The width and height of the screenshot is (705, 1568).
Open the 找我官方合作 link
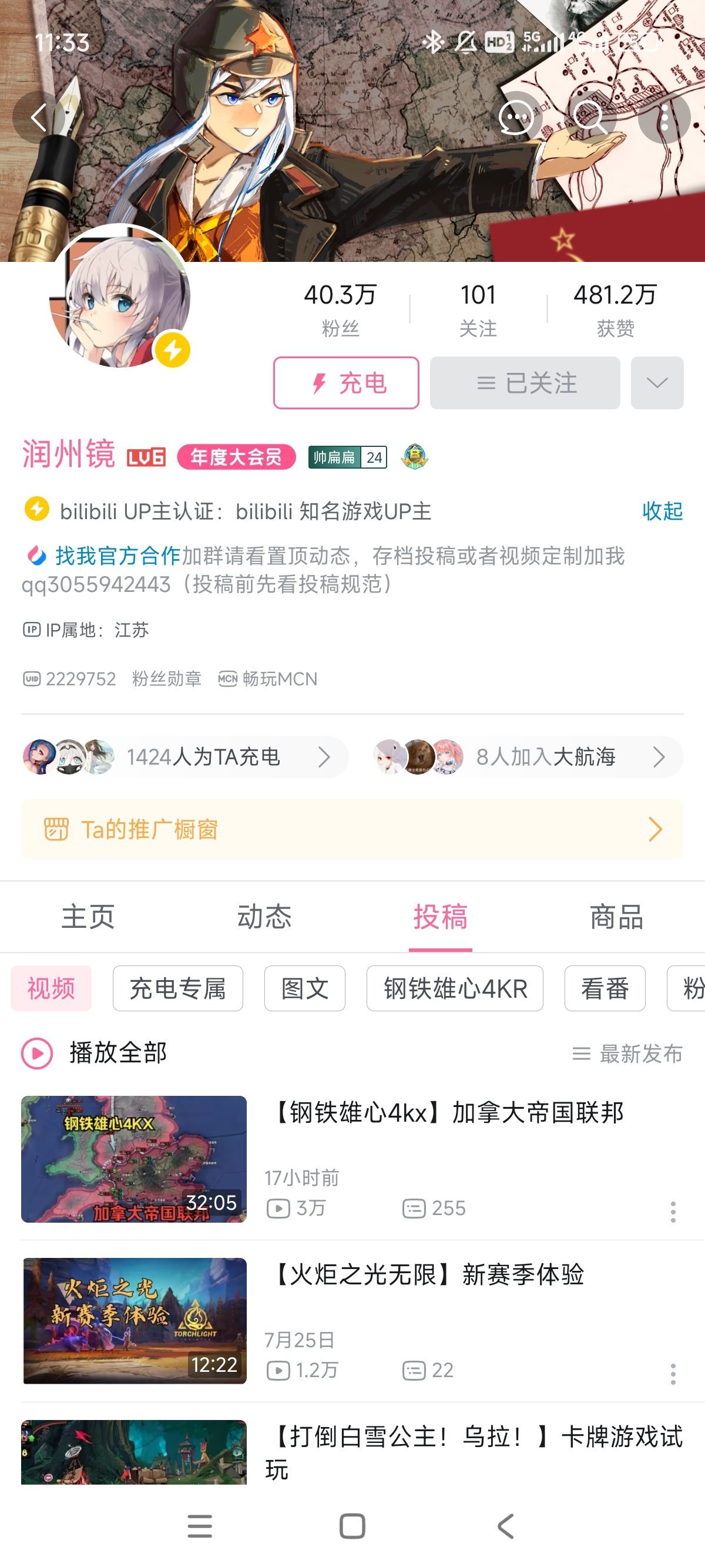pos(117,556)
